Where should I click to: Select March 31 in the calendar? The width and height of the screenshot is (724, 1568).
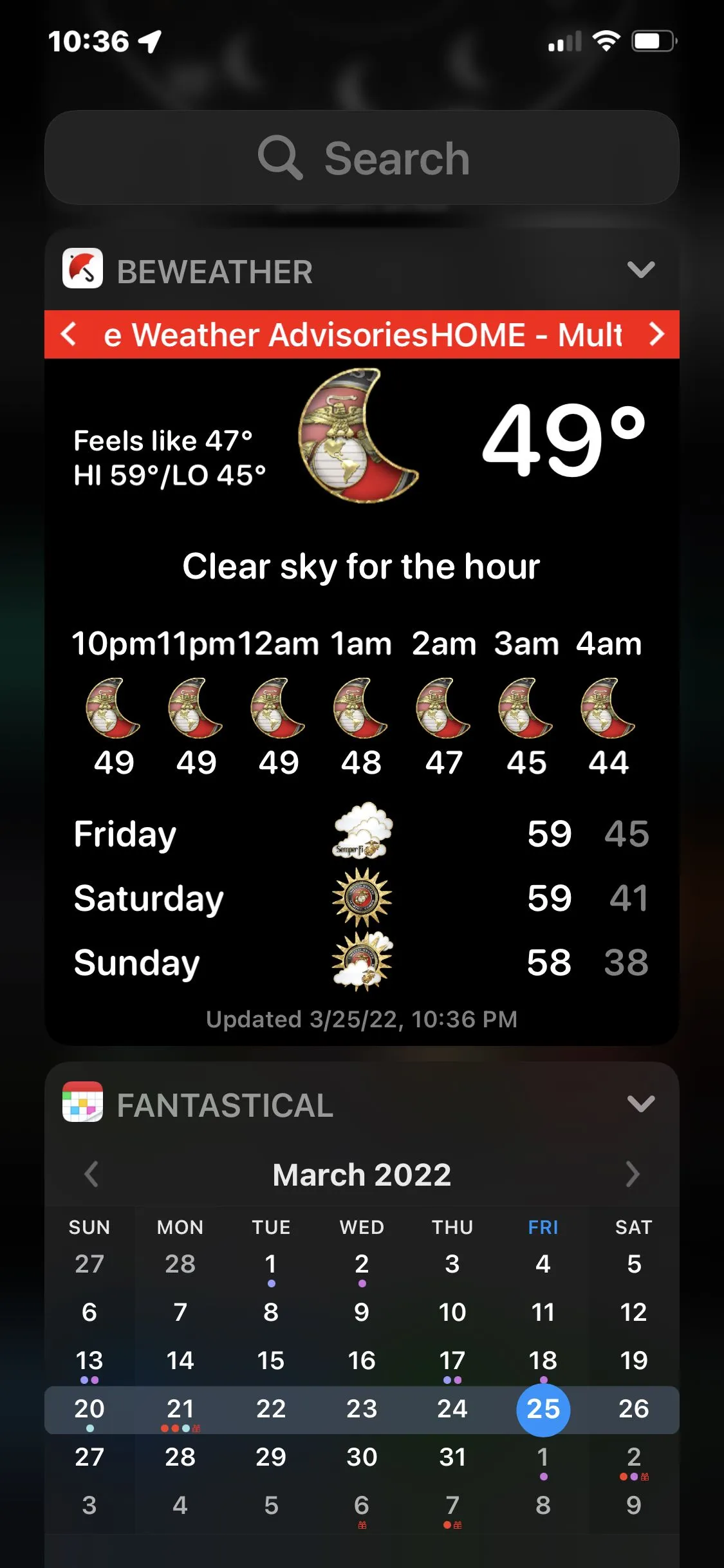452,1457
